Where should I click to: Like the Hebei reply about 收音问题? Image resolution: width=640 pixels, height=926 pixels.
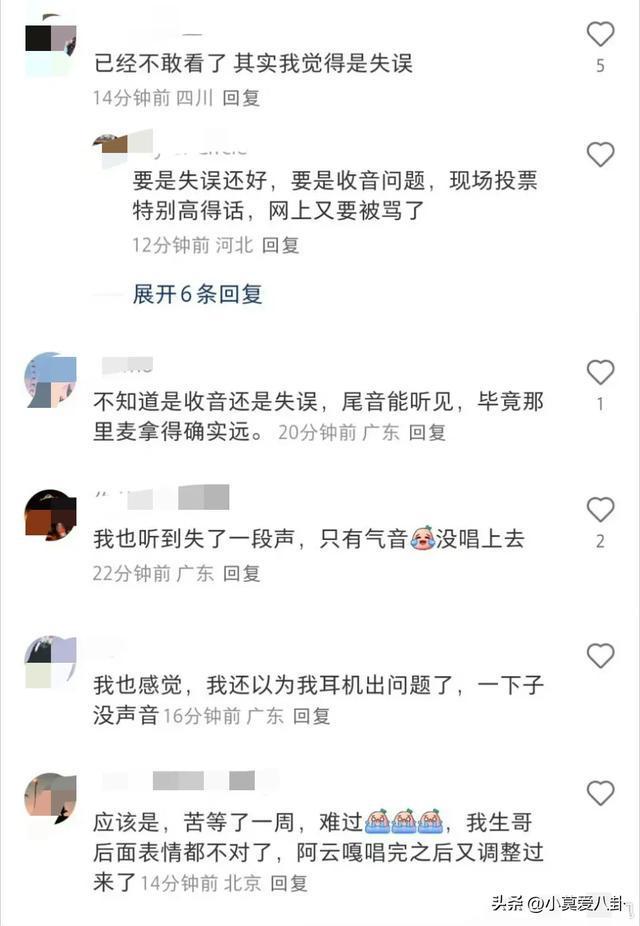click(x=600, y=155)
